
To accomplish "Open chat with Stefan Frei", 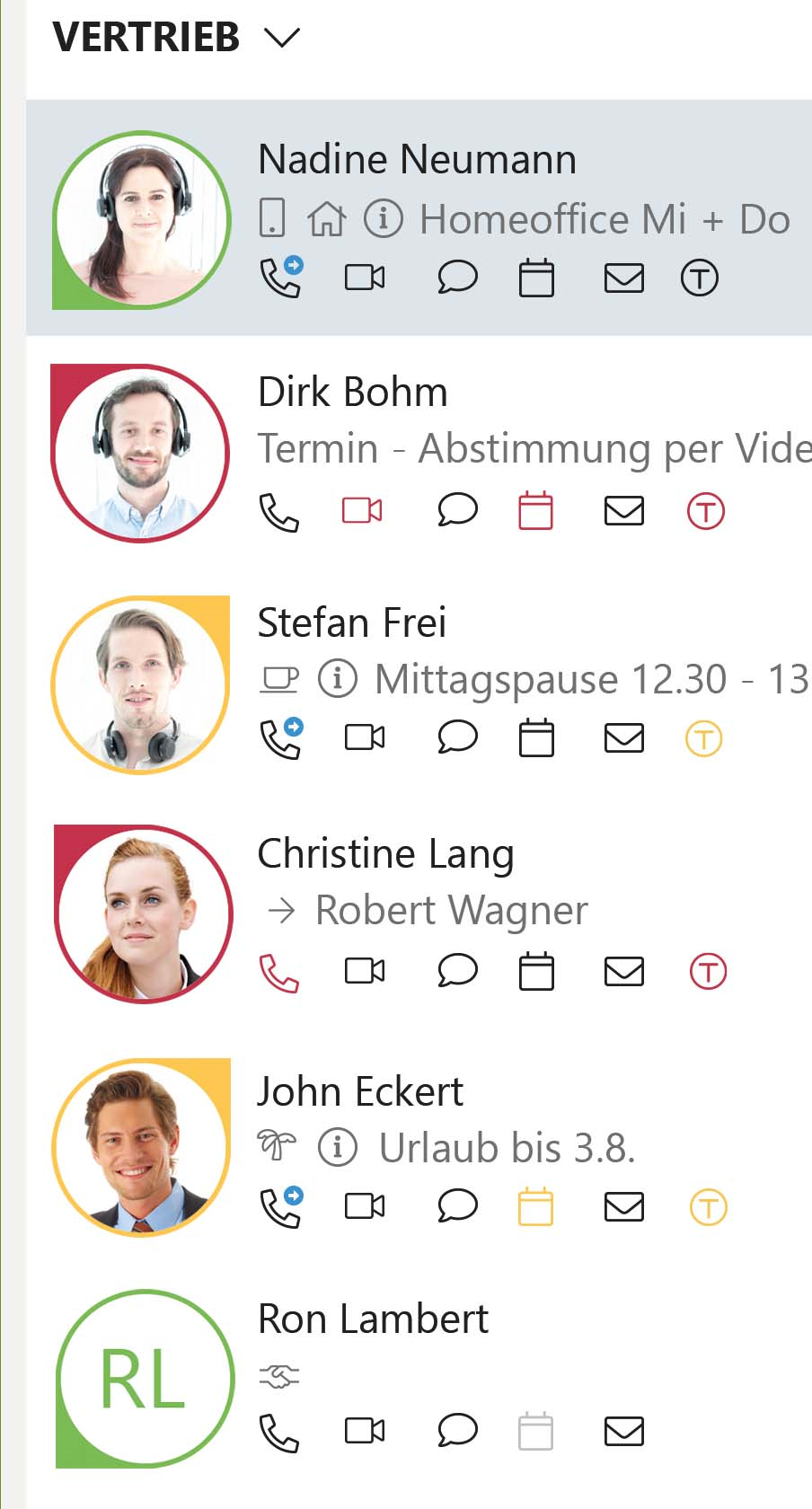I will (457, 738).
